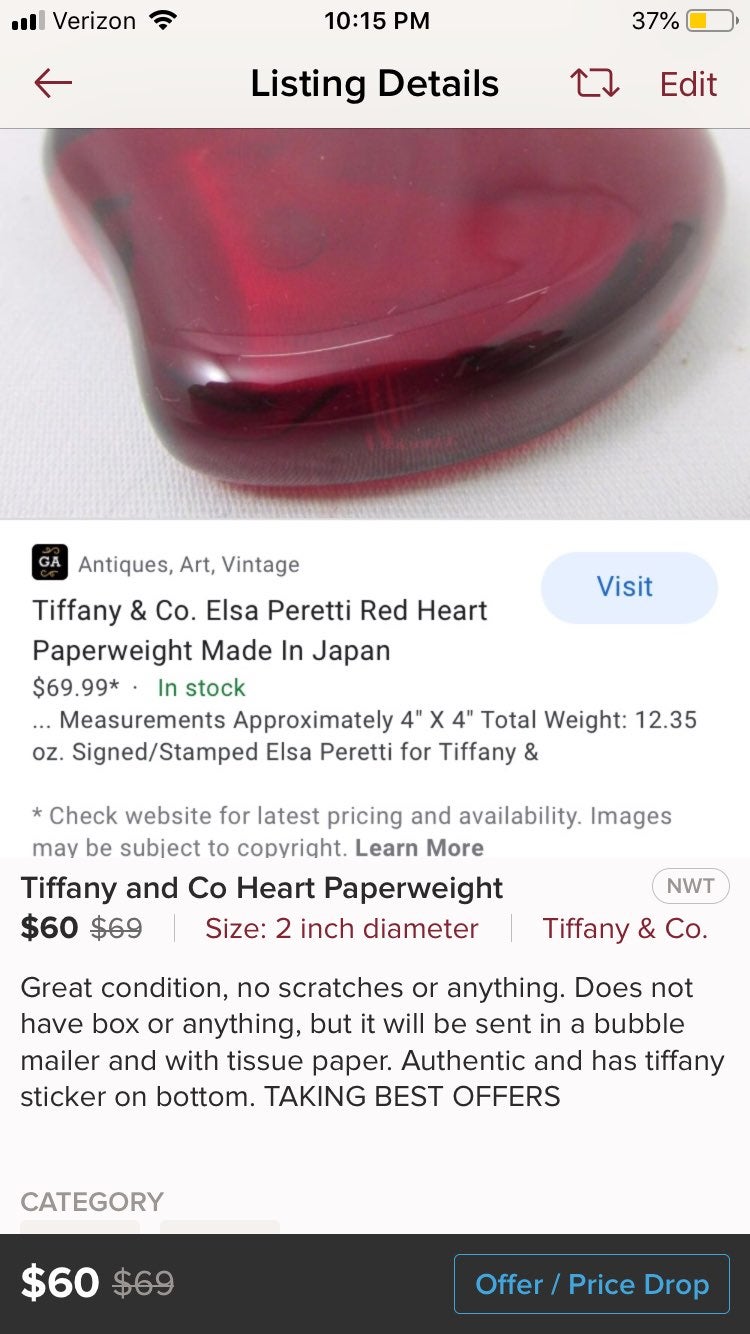Tap the relist arrows icon beside Edit
Screen dimensions: 750x1334
(x=595, y=84)
